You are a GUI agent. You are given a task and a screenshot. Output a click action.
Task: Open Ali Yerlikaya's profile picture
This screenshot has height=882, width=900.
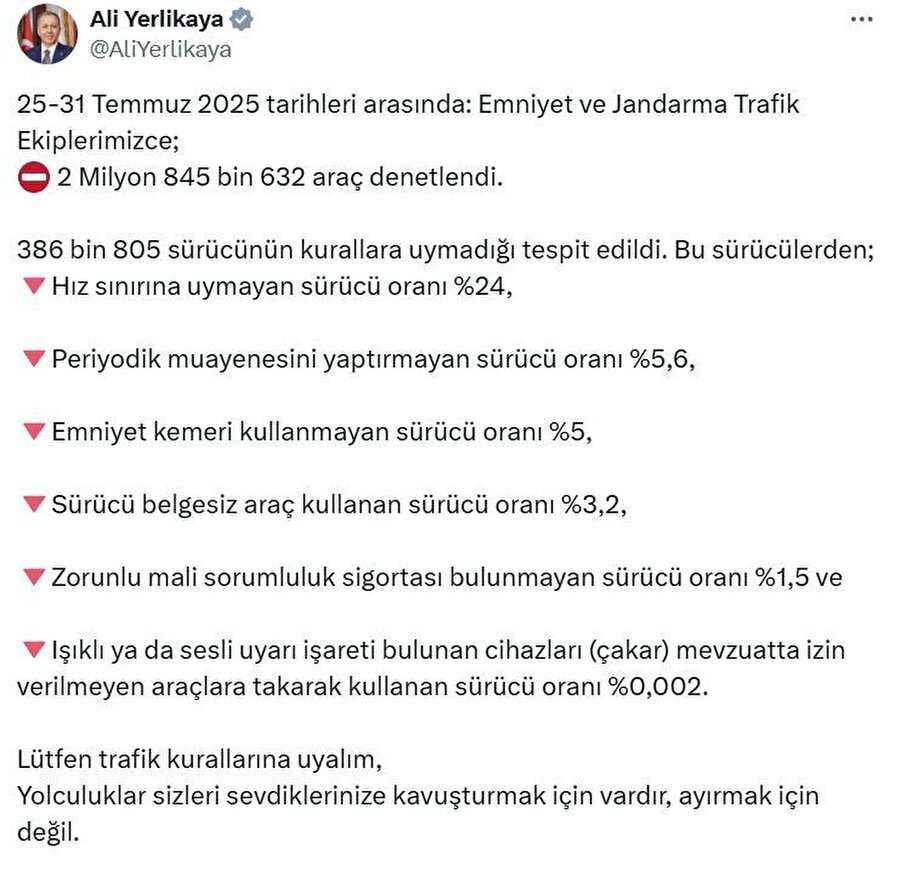tap(47, 33)
